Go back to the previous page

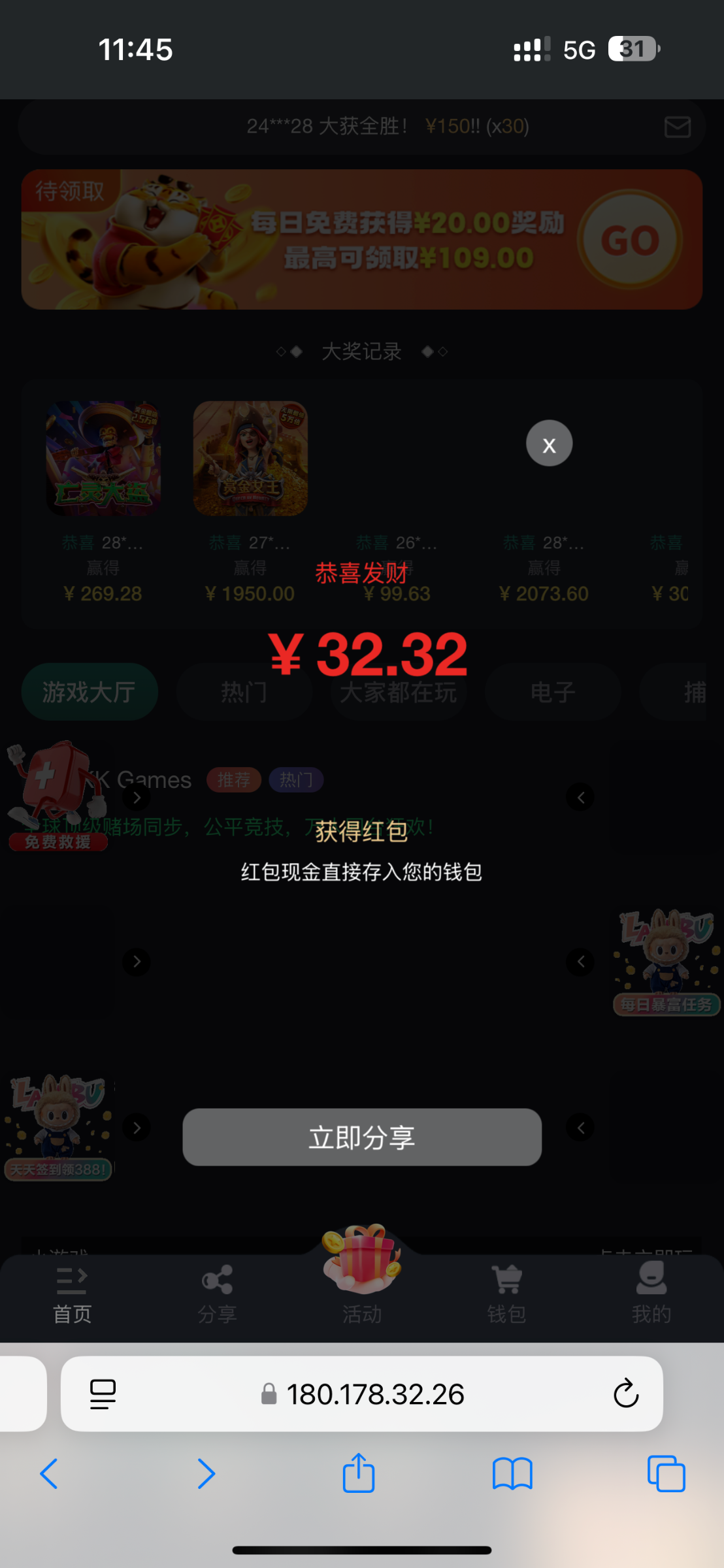click(x=49, y=1474)
